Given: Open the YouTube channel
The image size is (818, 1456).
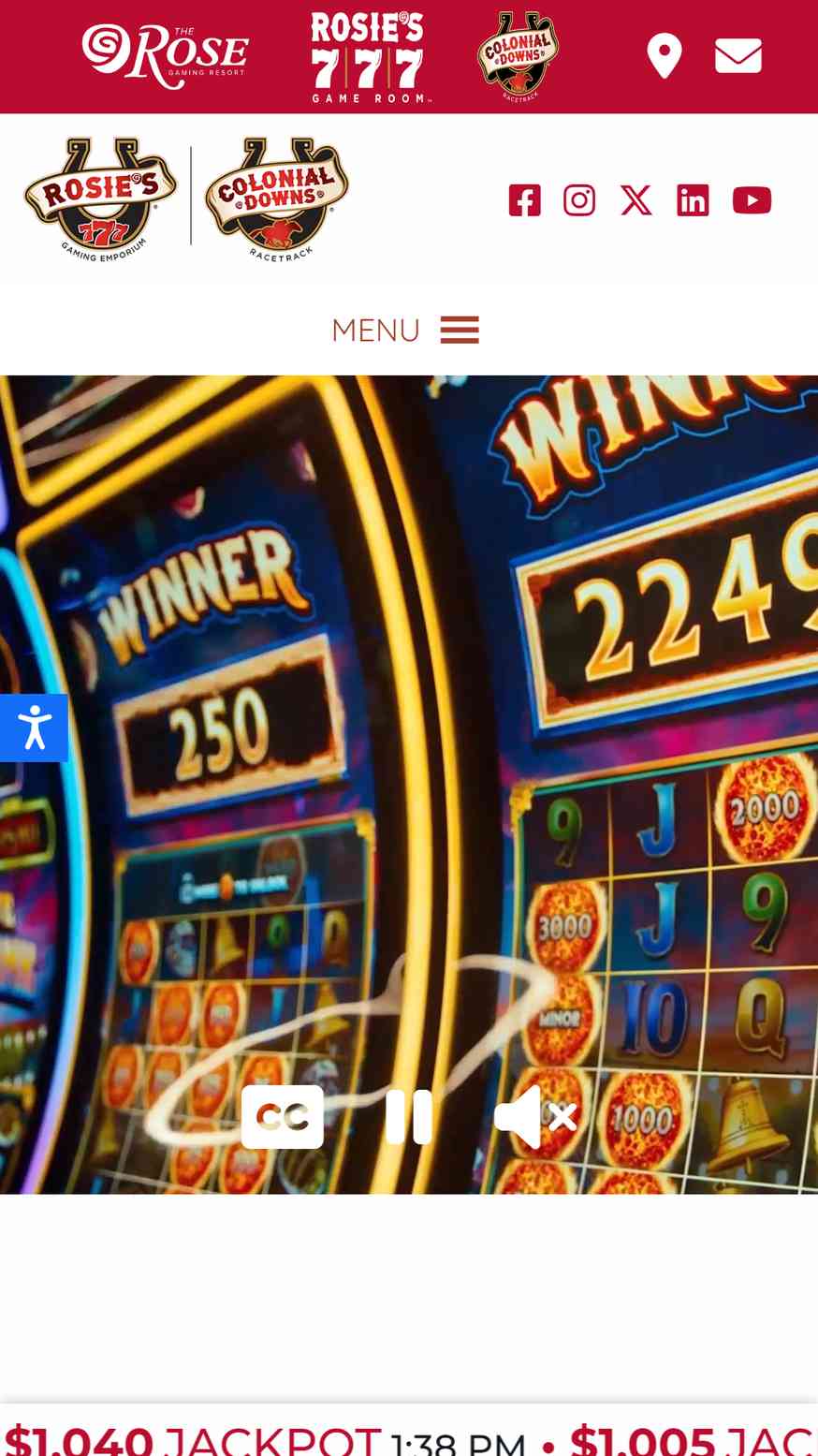Looking at the screenshot, I should tap(752, 200).
